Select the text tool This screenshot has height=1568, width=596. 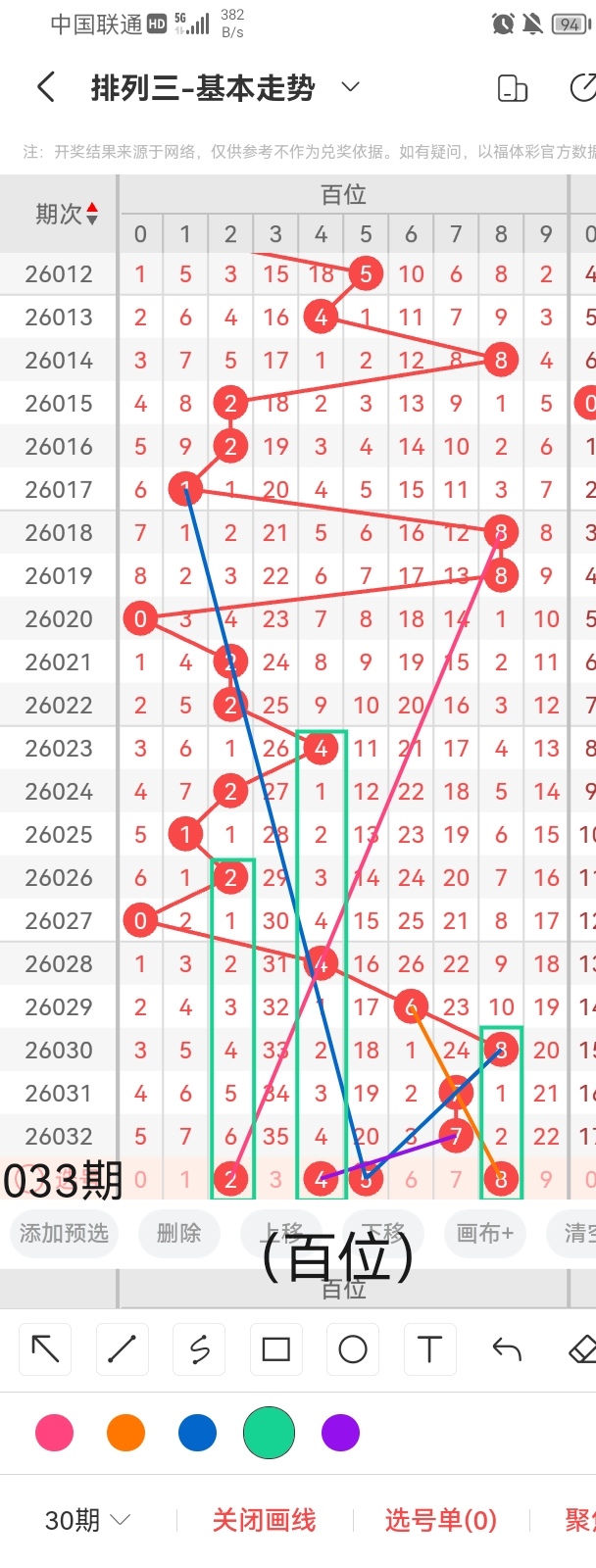429,1349
